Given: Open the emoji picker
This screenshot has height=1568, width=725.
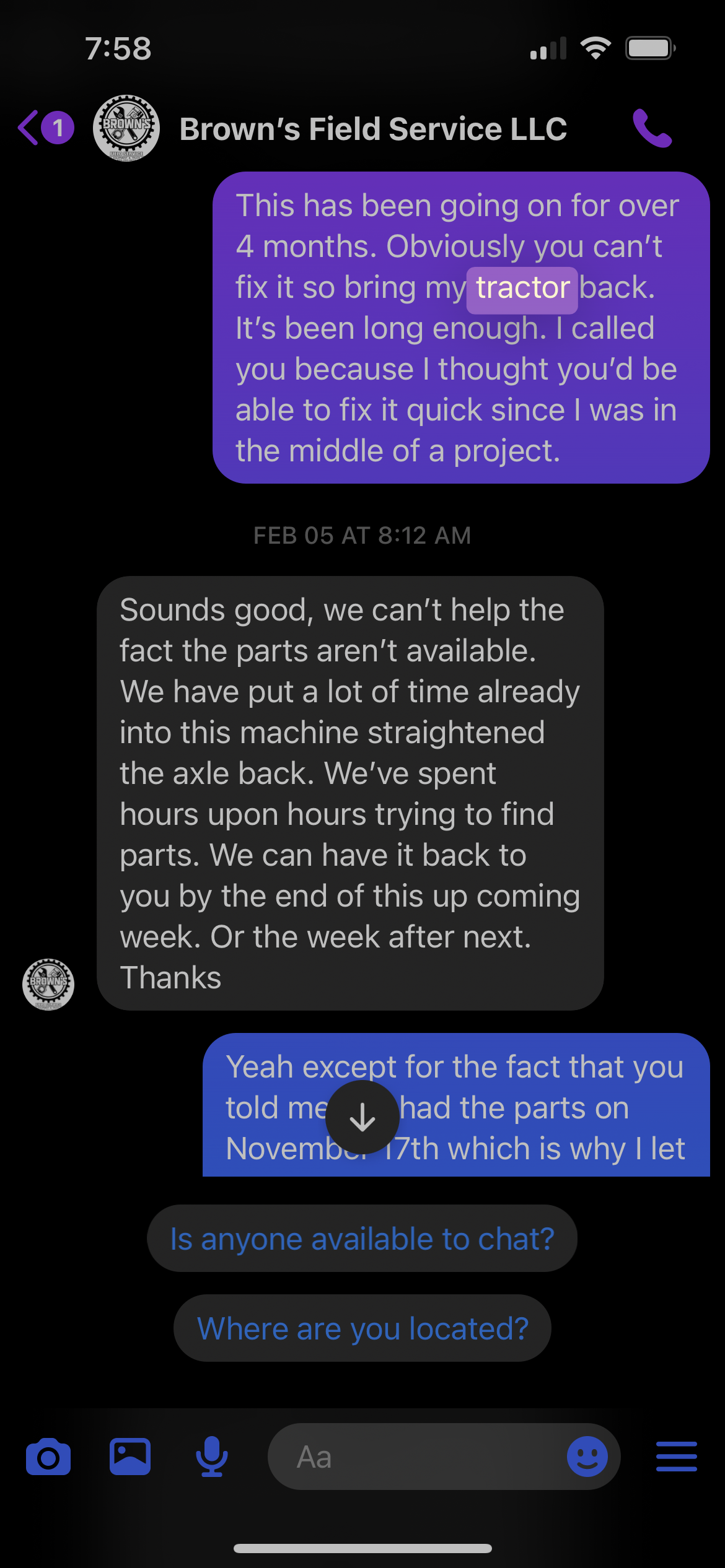Looking at the screenshot, I should coord(587,1457).
